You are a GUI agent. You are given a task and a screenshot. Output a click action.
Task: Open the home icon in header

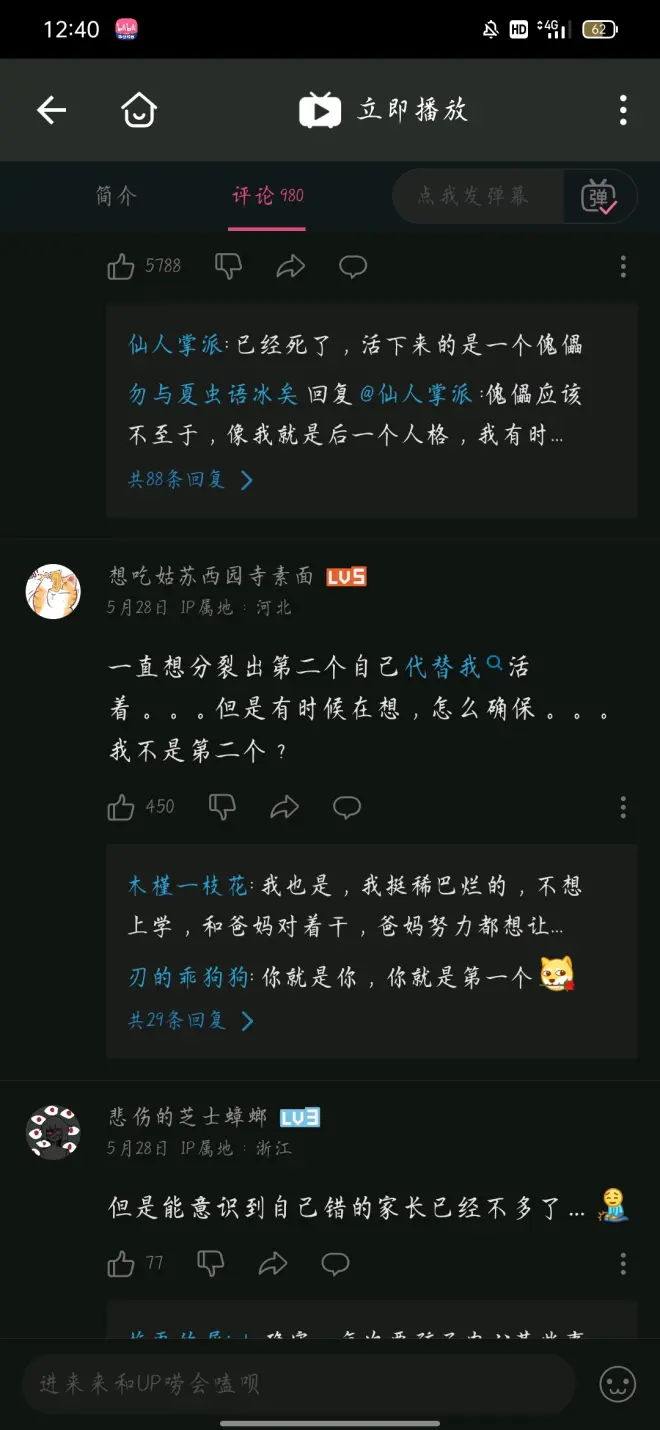139,110
